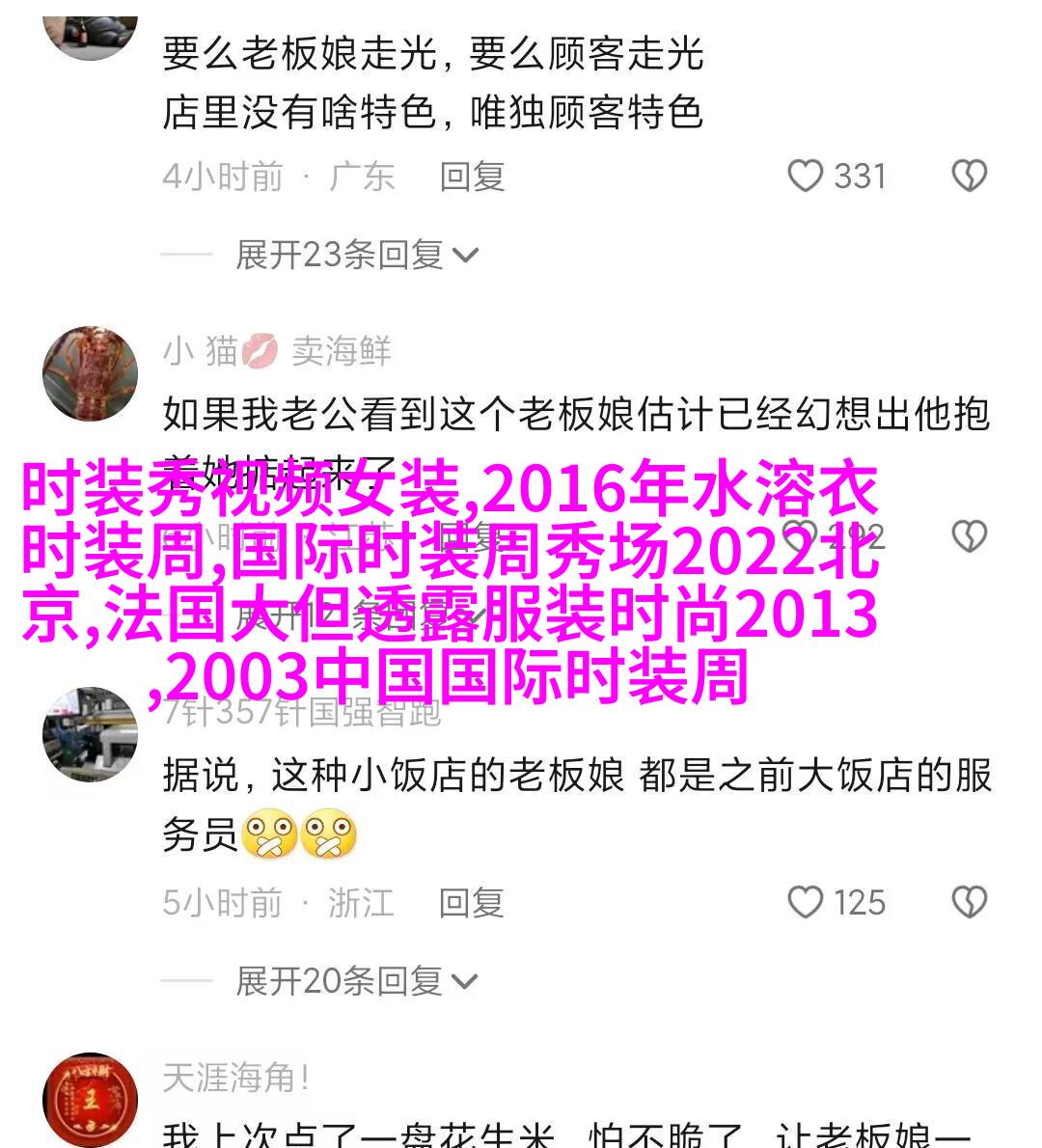Reply to the 4小时前 广东 comment
The height and width of the screenshot is (1148, 1042).
pos(472,177)
